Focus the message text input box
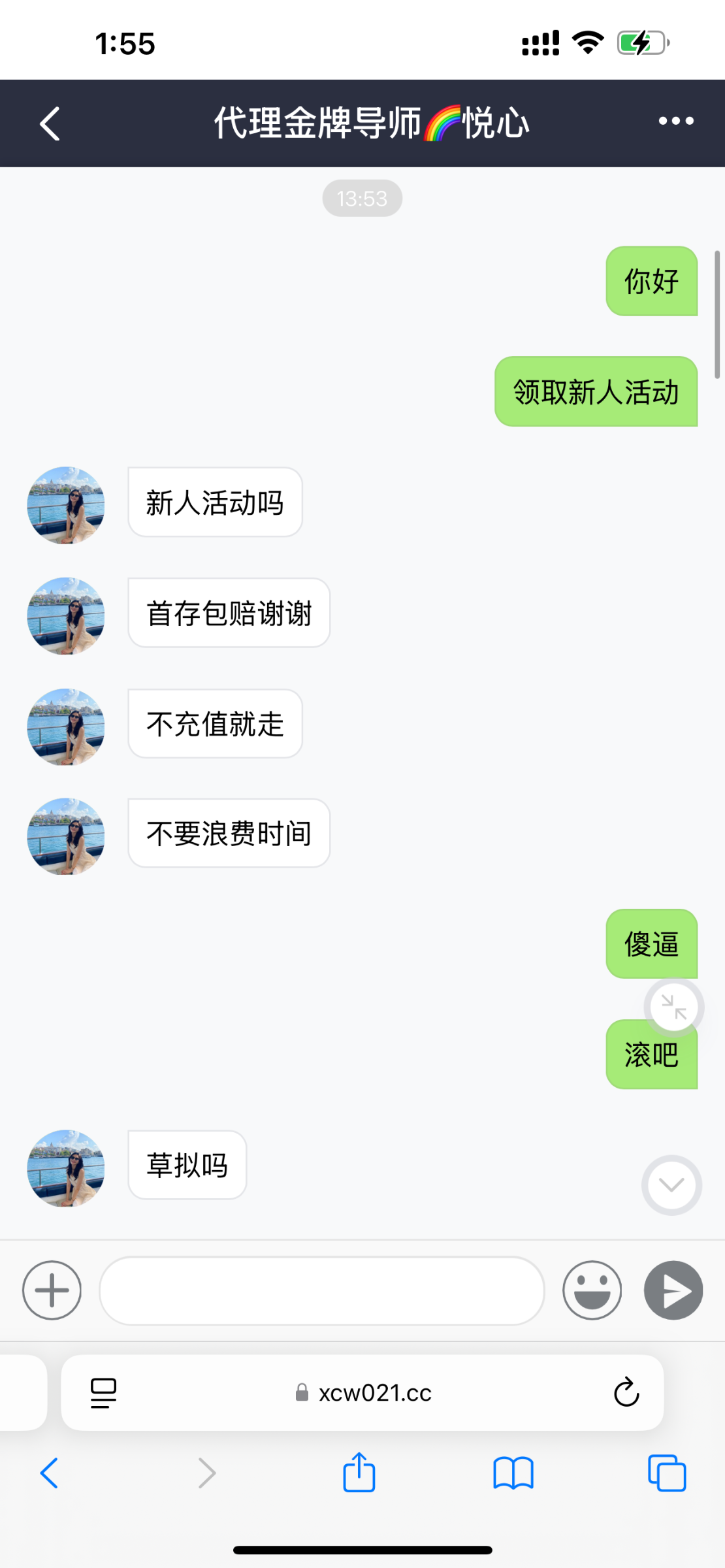 (321, 1290)
